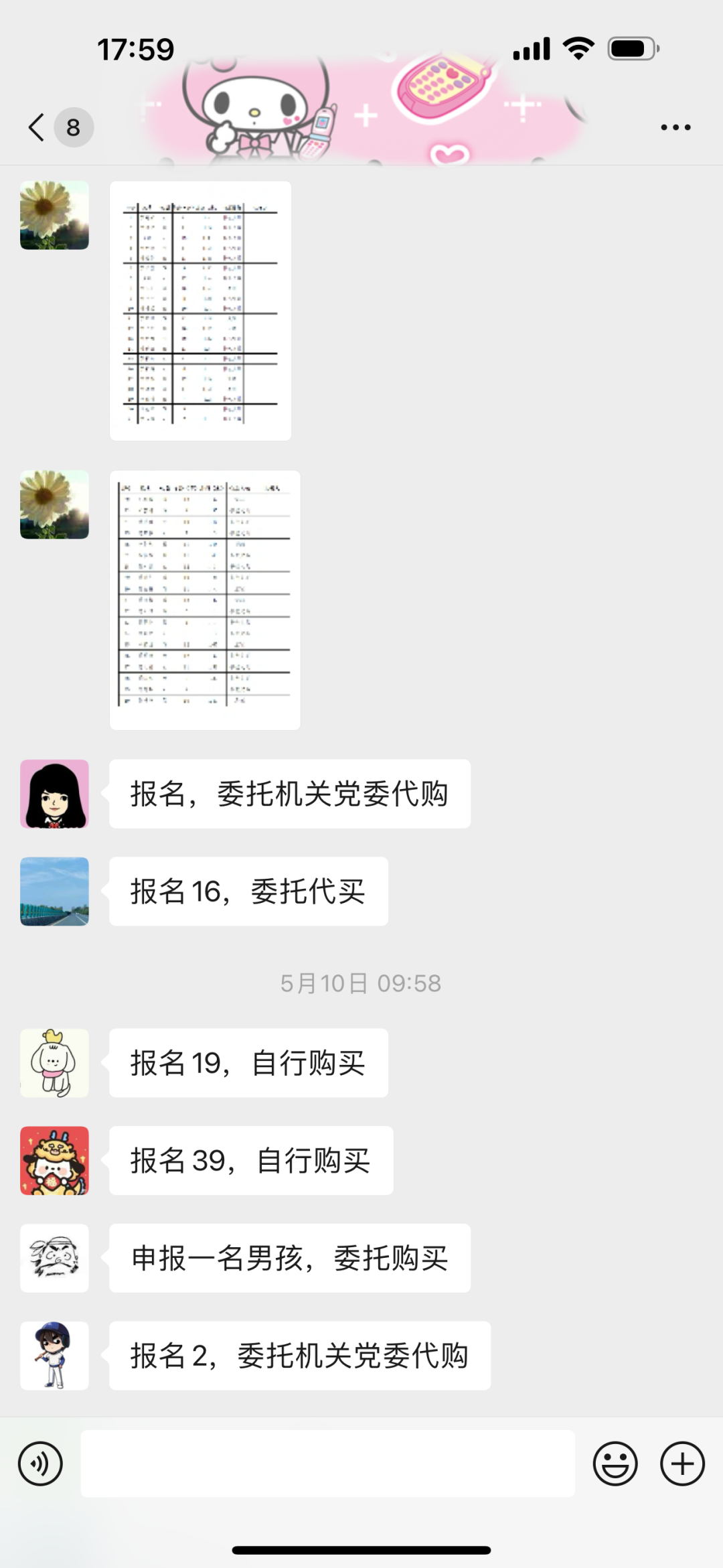723x1568 pixels.
Task: Open profile of sender of "申报一名男孩，委托购买"
Action: coord(54,1258)
